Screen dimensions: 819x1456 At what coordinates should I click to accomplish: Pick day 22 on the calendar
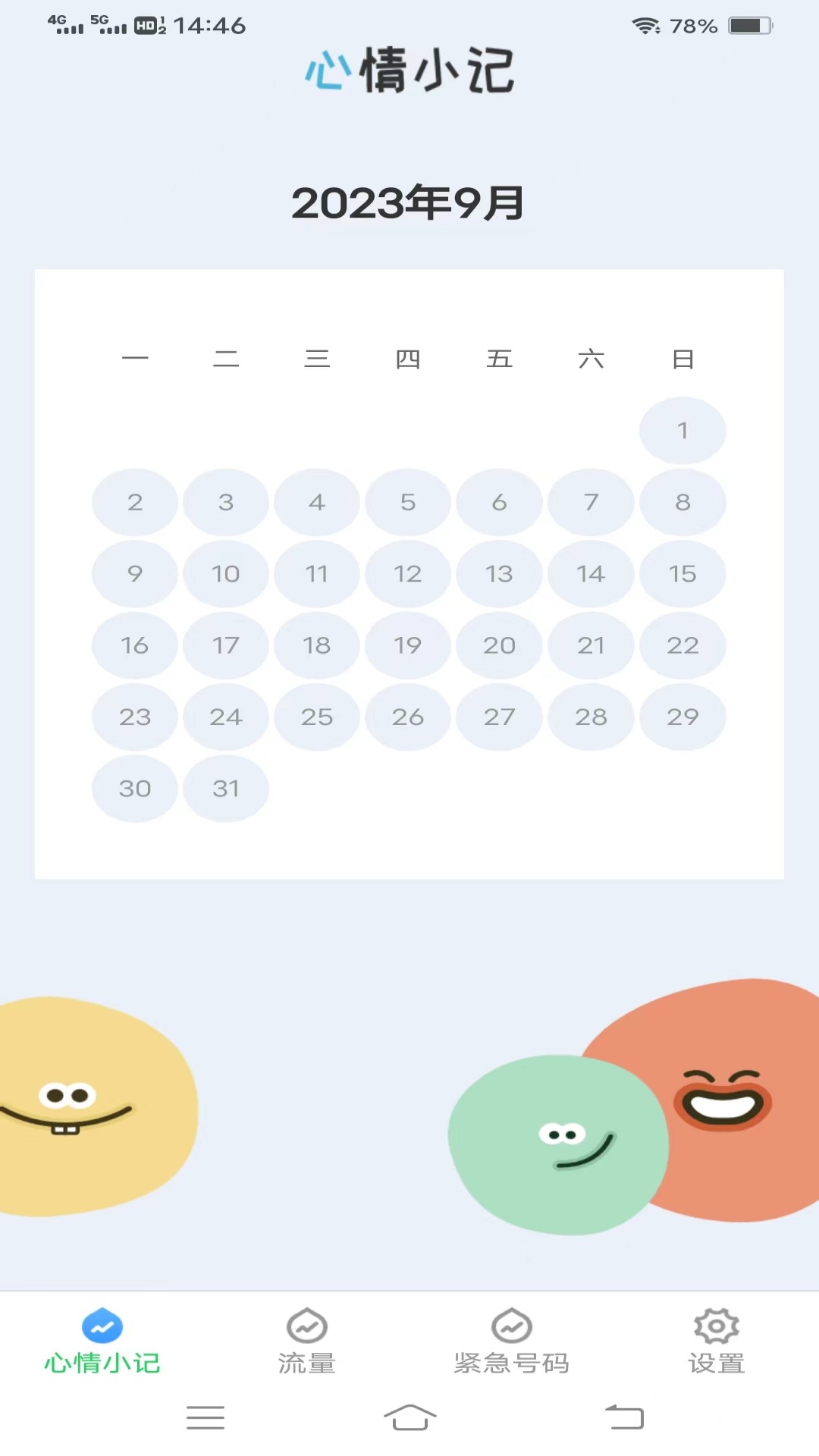coord(682,645)
